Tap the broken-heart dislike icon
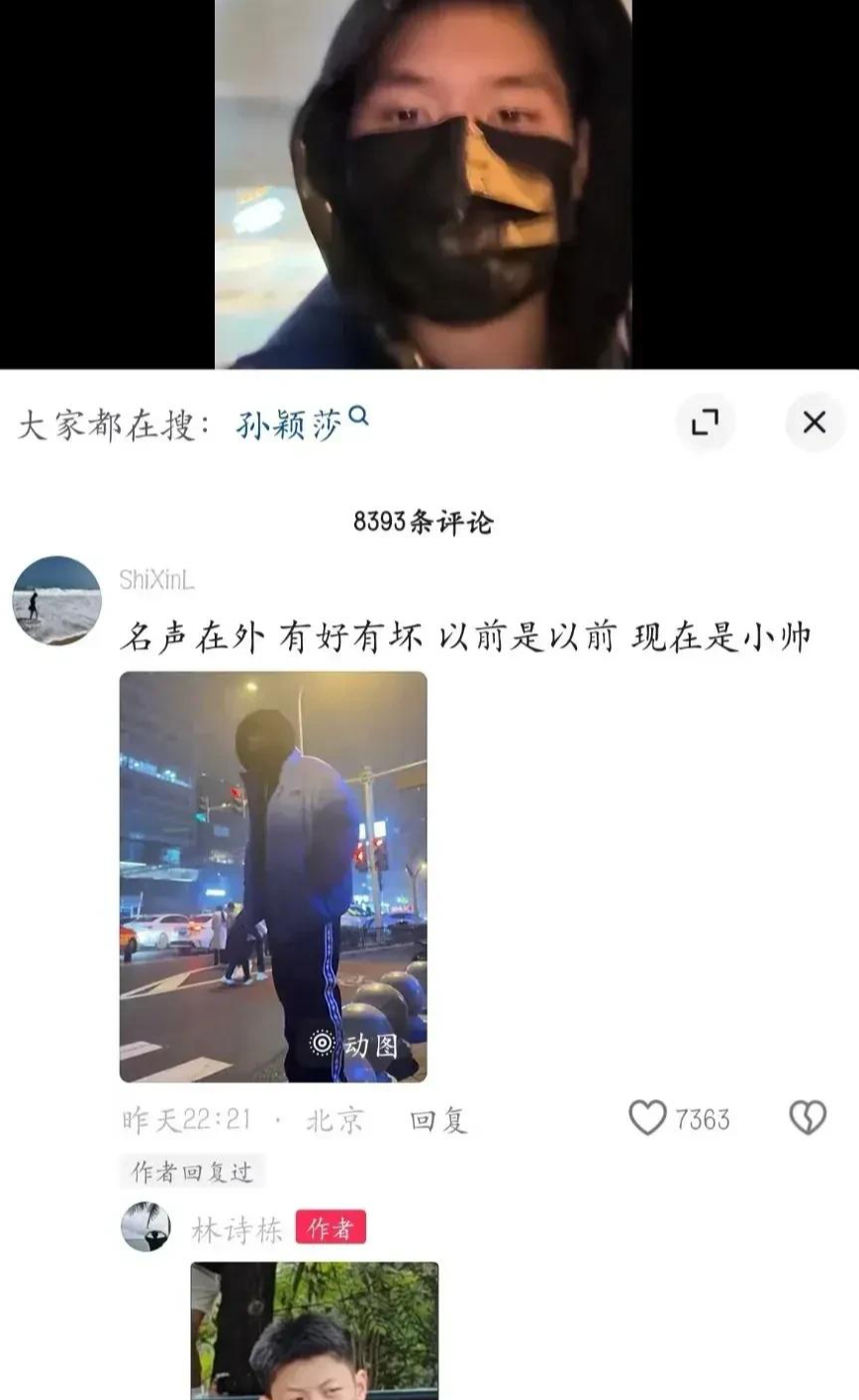 click(x=809, y=1117)
